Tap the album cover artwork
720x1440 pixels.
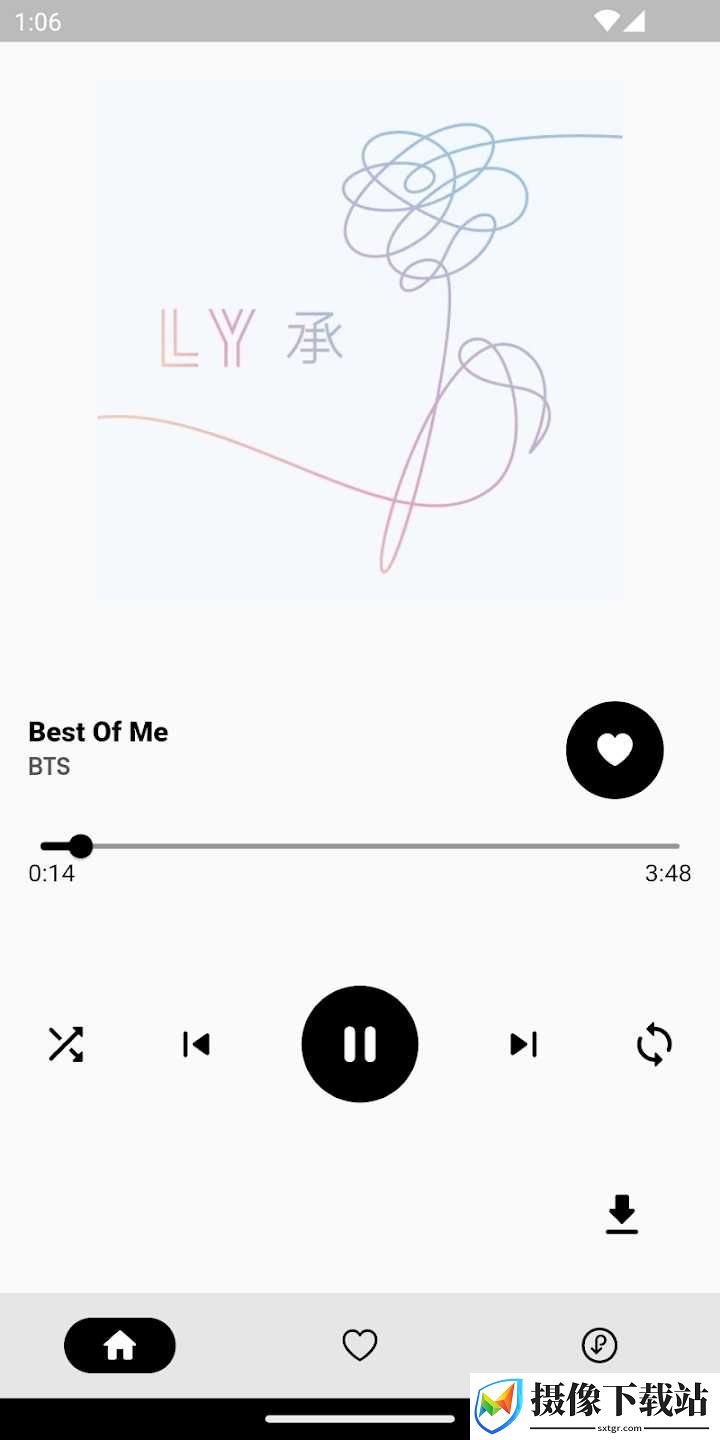tap(359, 340)
